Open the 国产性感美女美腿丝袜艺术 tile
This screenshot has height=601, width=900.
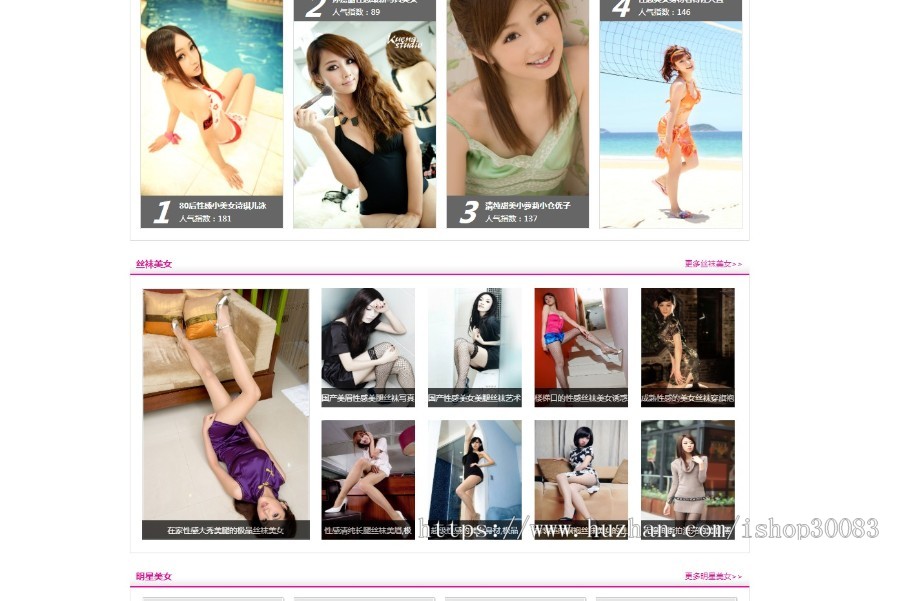pos(474,347)
